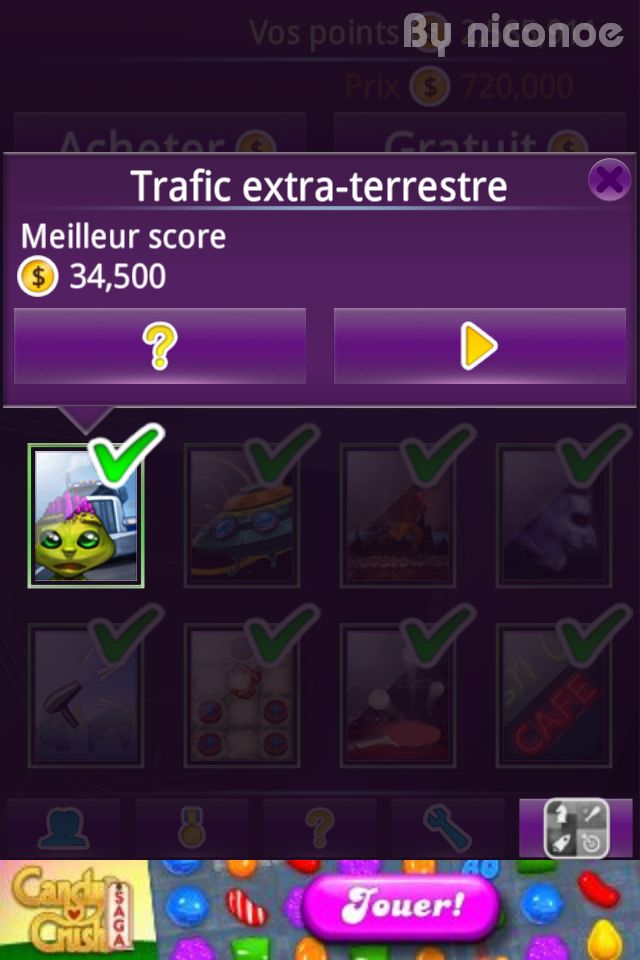
Task: Open the mini-games grid tab
Action: point(576,828)
